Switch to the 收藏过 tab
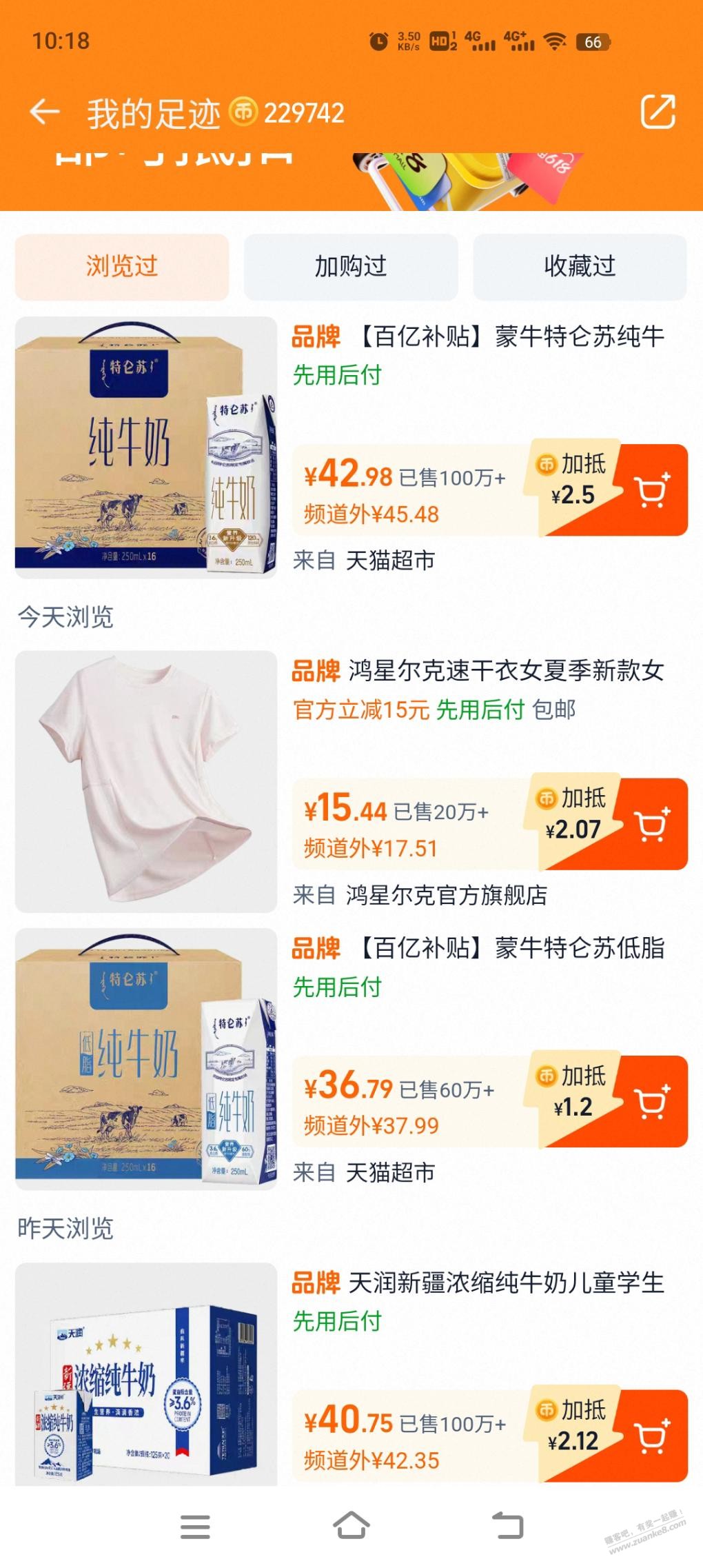This screenshot has width=703, height=1568. point(580,267)
